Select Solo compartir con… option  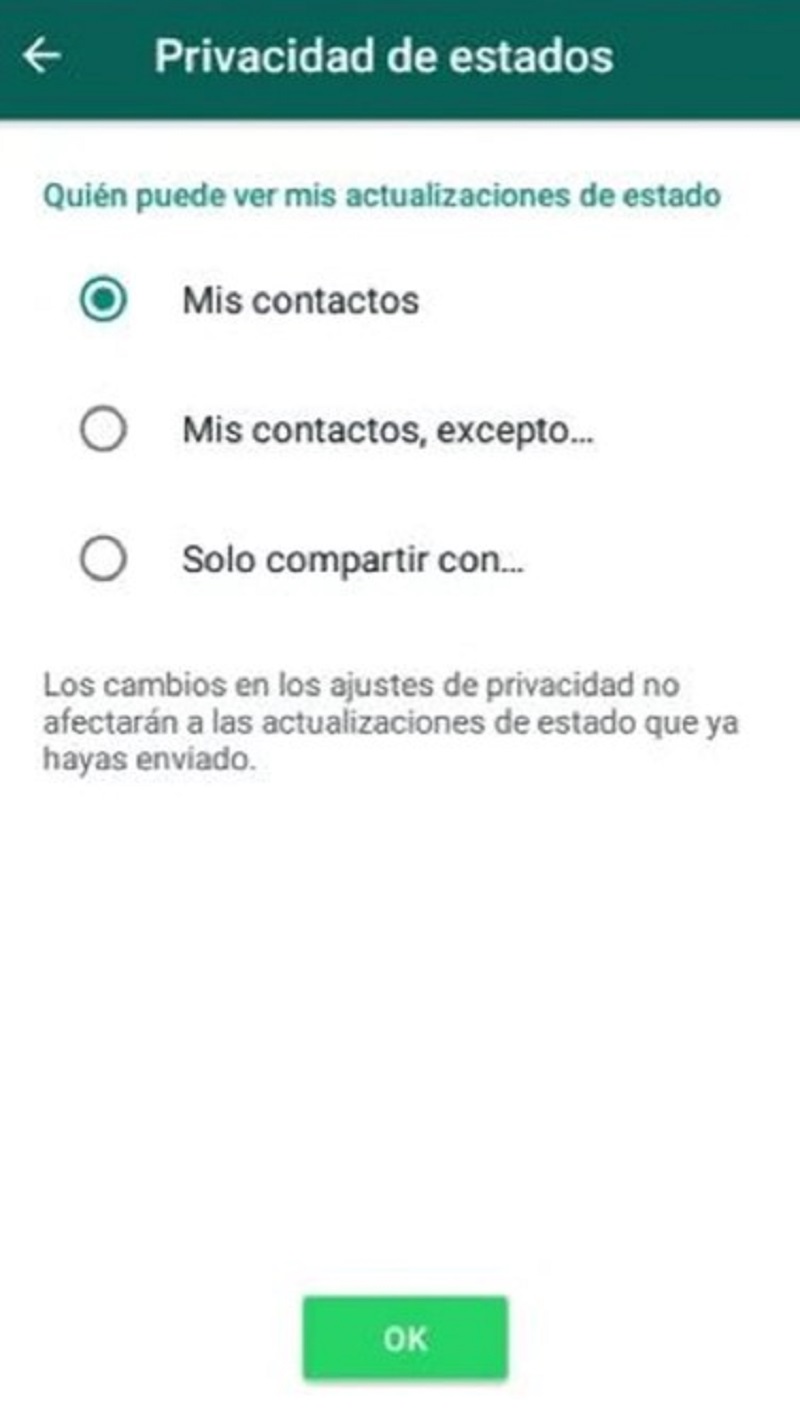click(103, 560)
